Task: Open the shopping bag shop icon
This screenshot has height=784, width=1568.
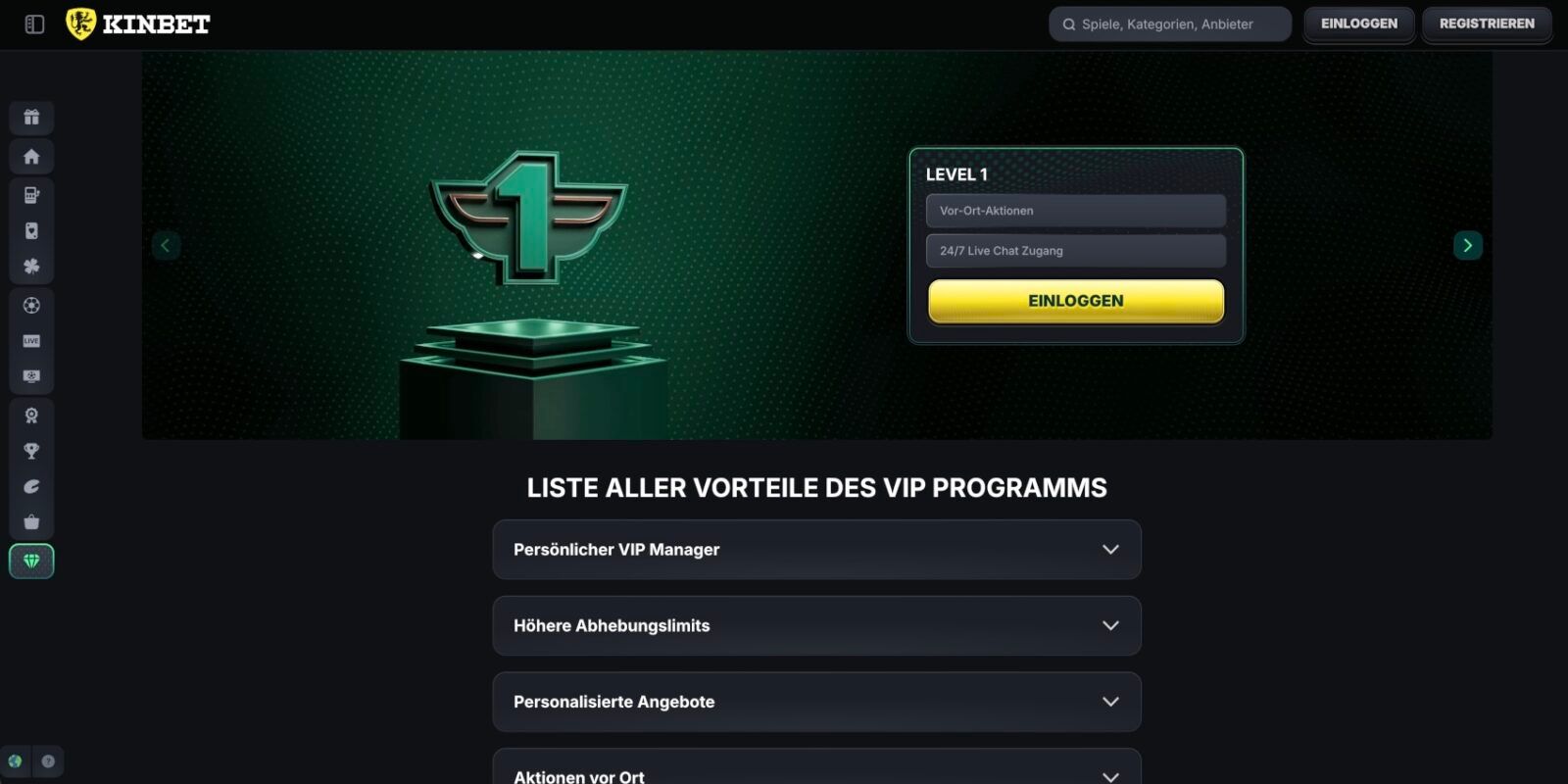Action: point(31,522)
